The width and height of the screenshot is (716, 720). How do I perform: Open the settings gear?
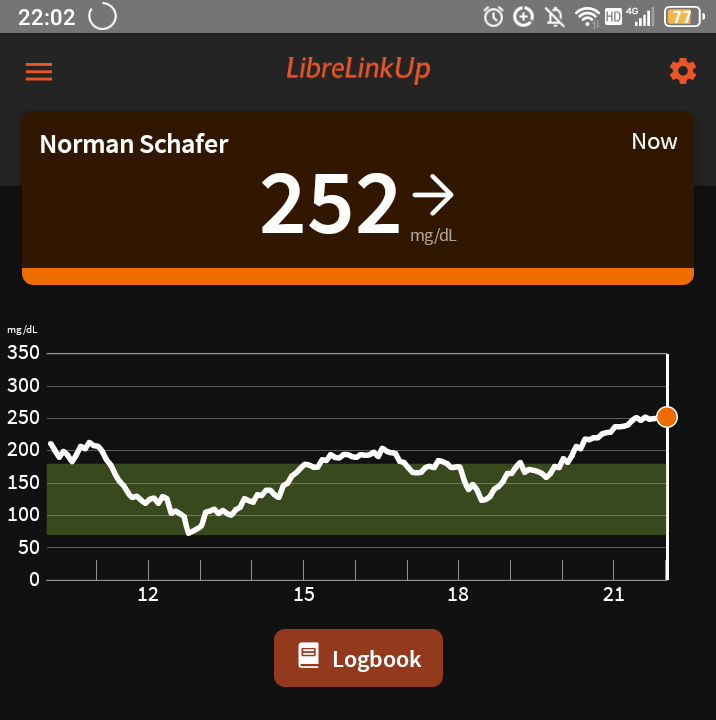pyautogui.click(x=682, y=71)
